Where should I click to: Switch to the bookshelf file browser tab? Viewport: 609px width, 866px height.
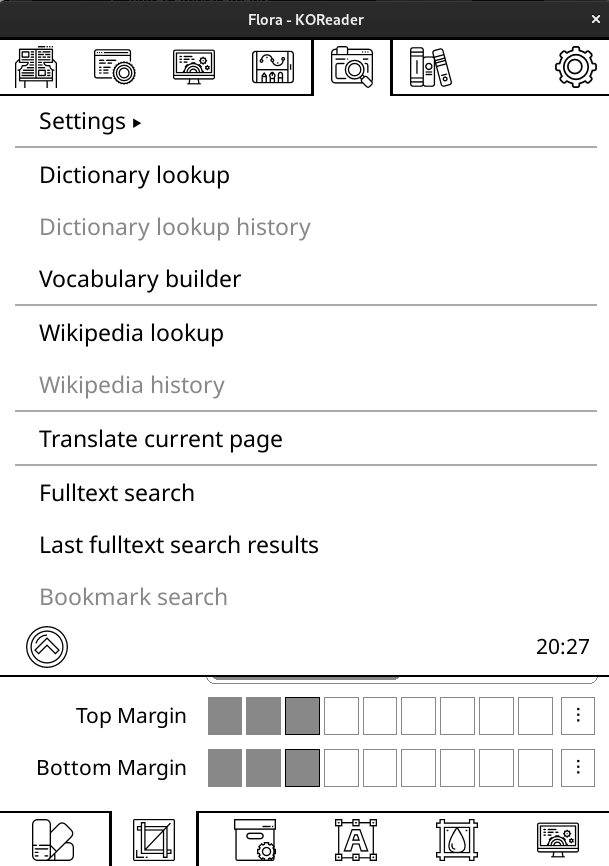pos(430,67)
